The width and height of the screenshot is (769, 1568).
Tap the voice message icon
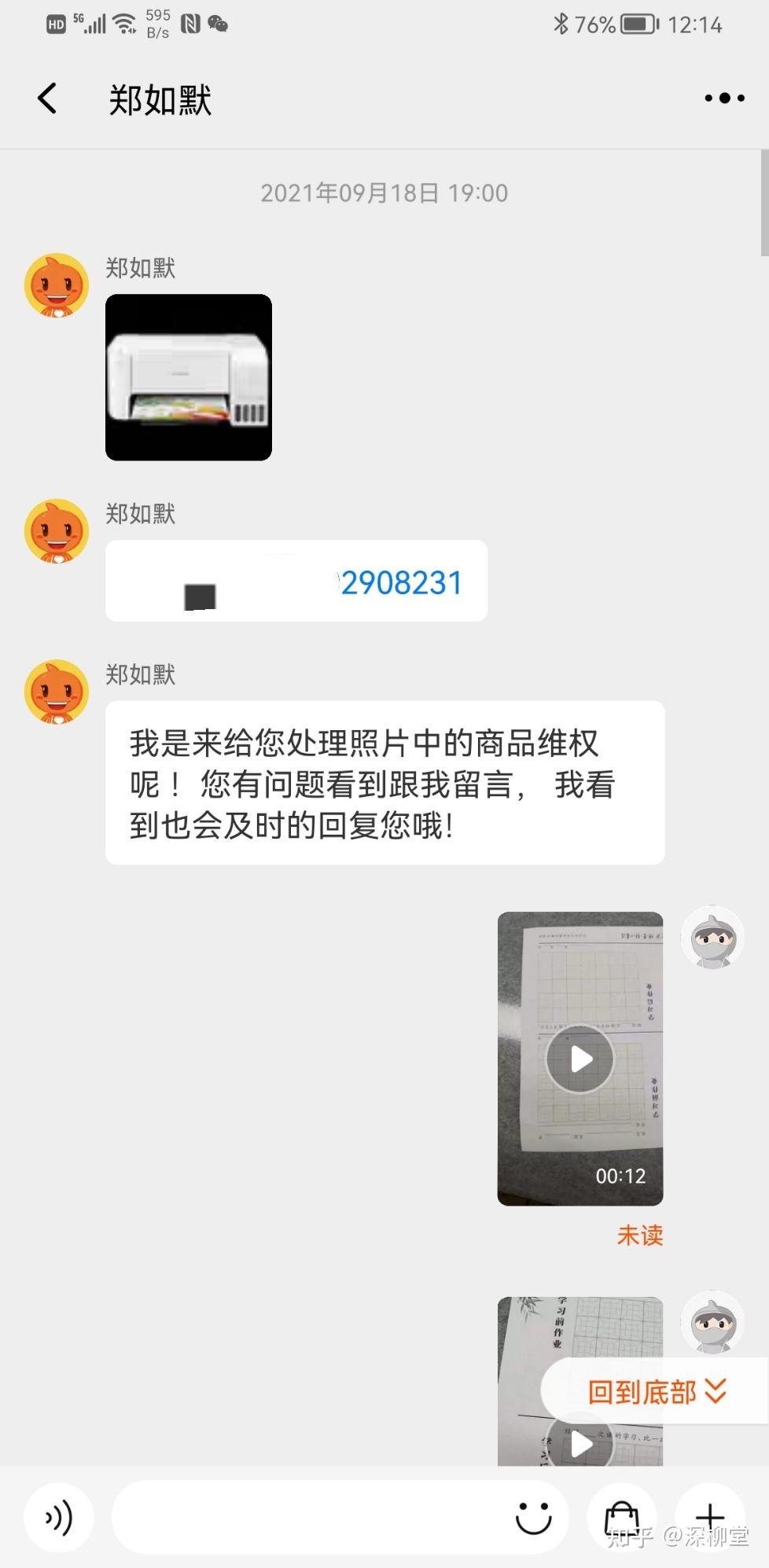tap(58, 1517)
